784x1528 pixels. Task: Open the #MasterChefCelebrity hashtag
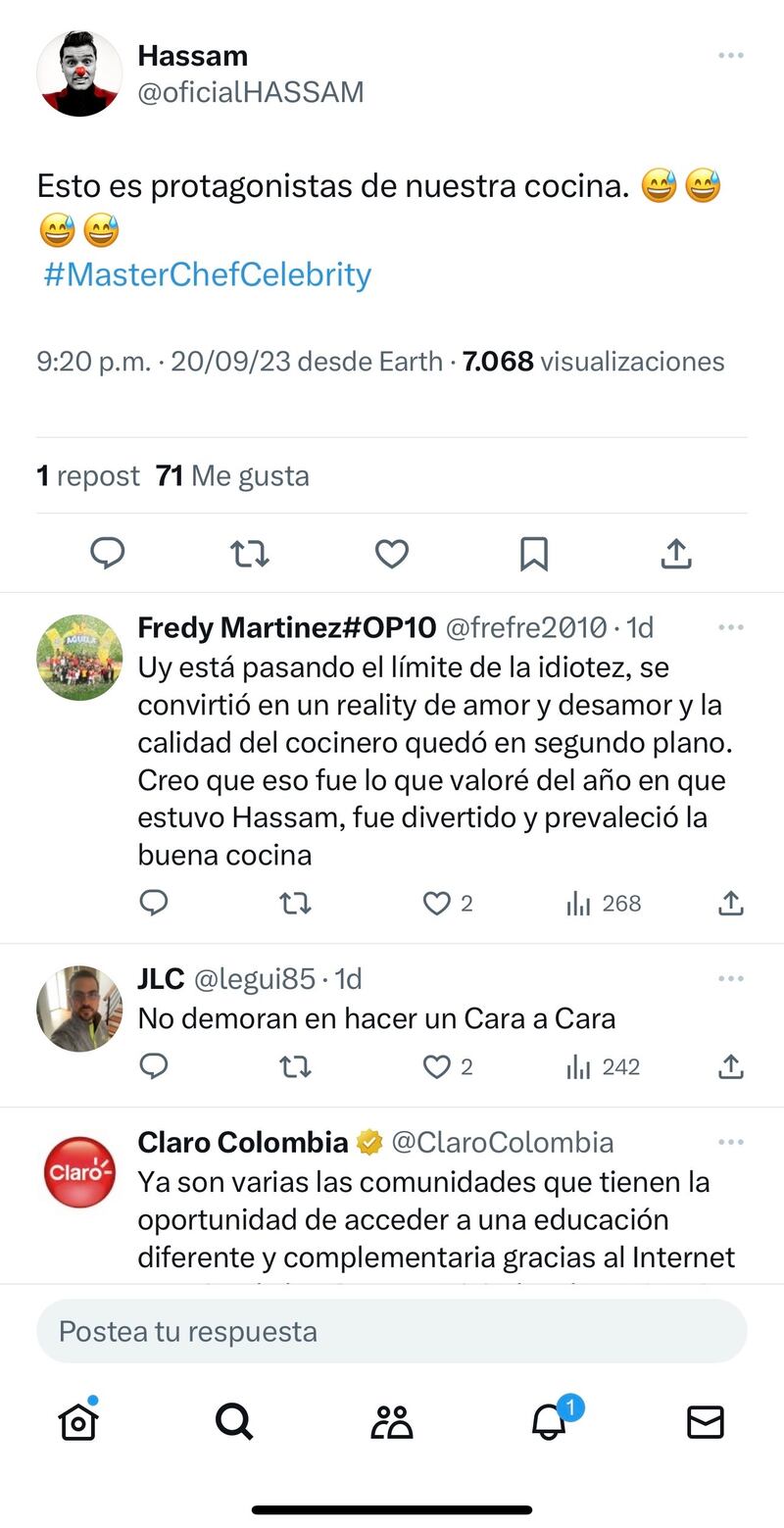point(208,274)
